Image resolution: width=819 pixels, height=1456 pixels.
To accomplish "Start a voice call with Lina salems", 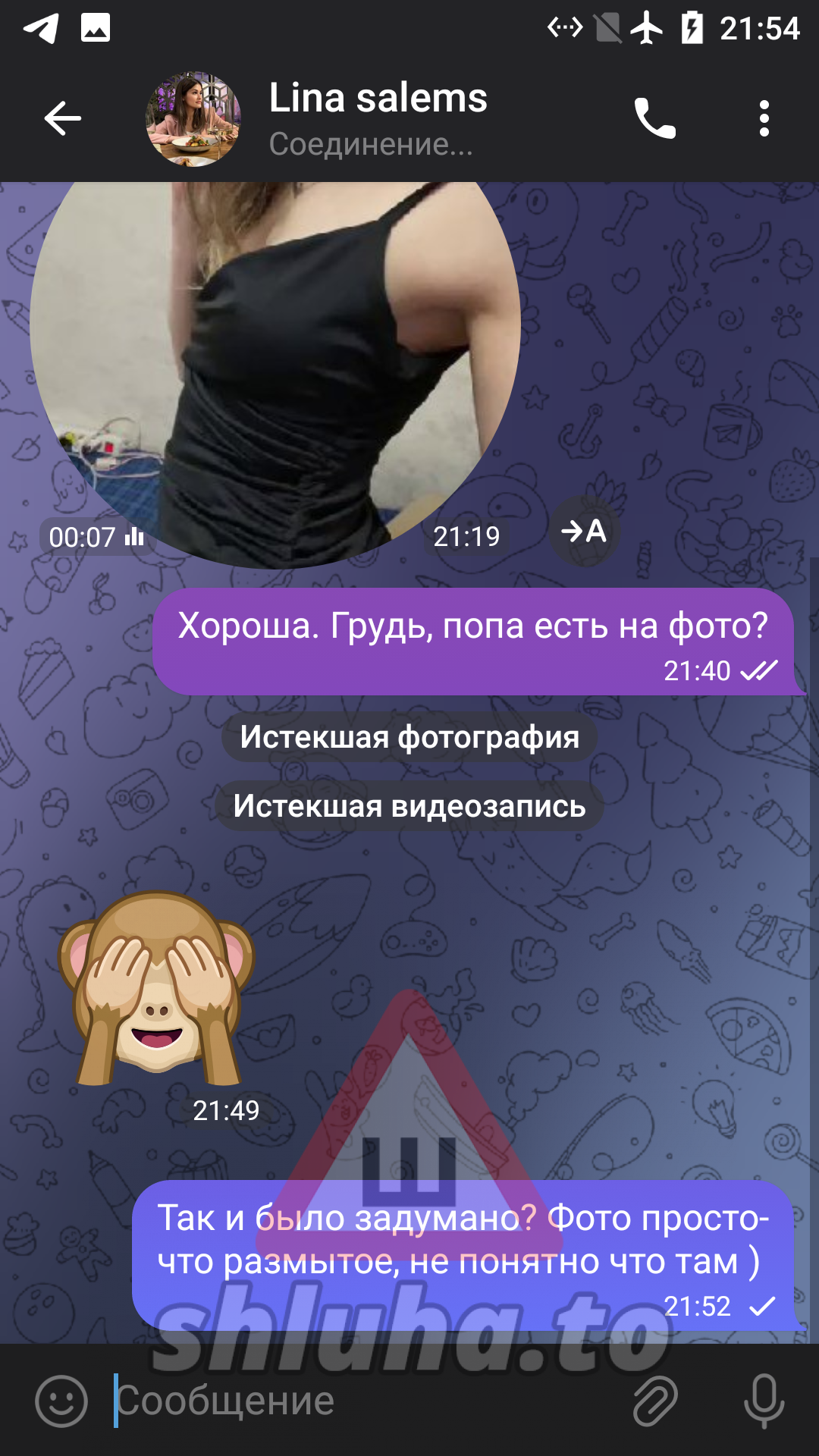I will (x=654, y=119).
